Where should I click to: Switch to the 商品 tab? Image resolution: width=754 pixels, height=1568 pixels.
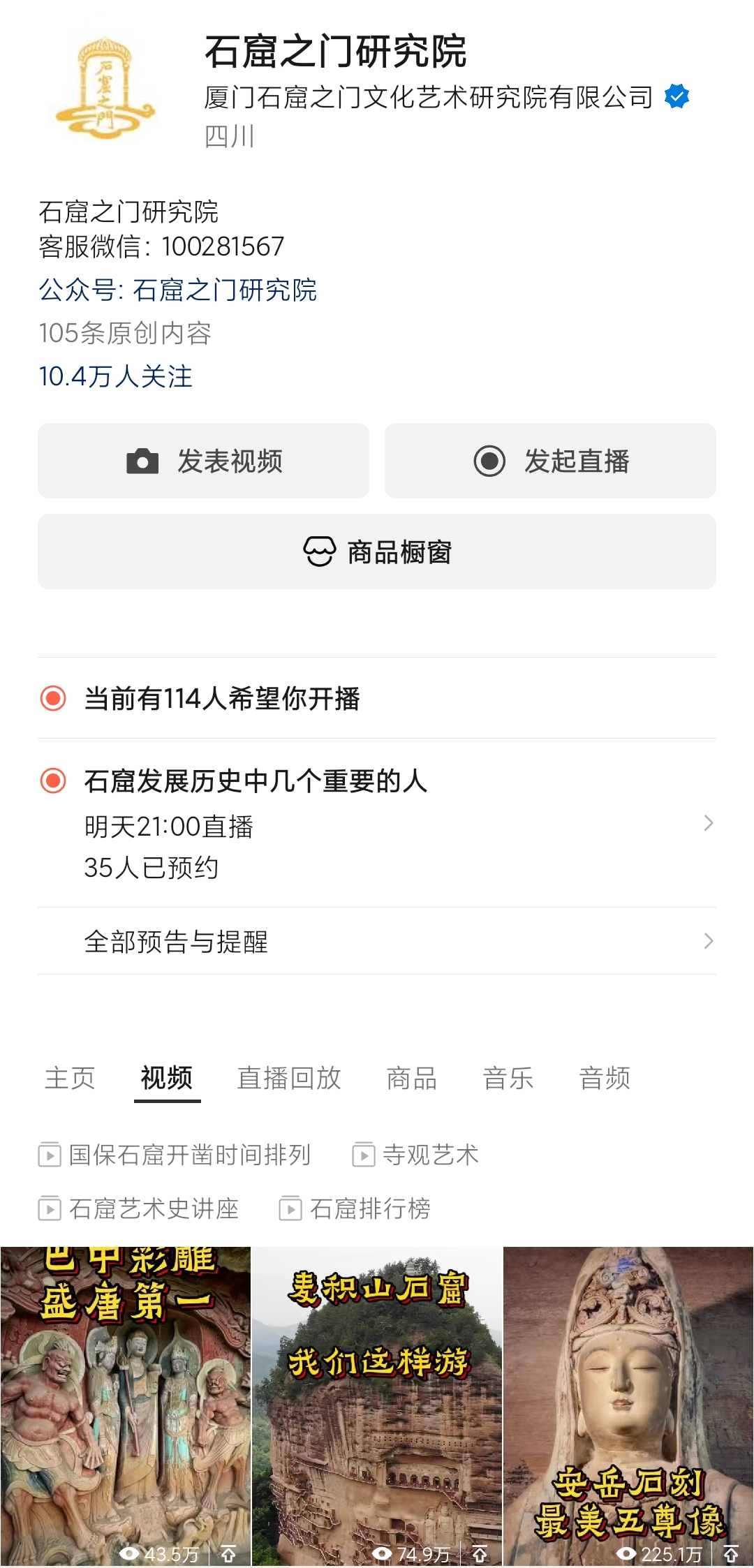[412, 1078]
